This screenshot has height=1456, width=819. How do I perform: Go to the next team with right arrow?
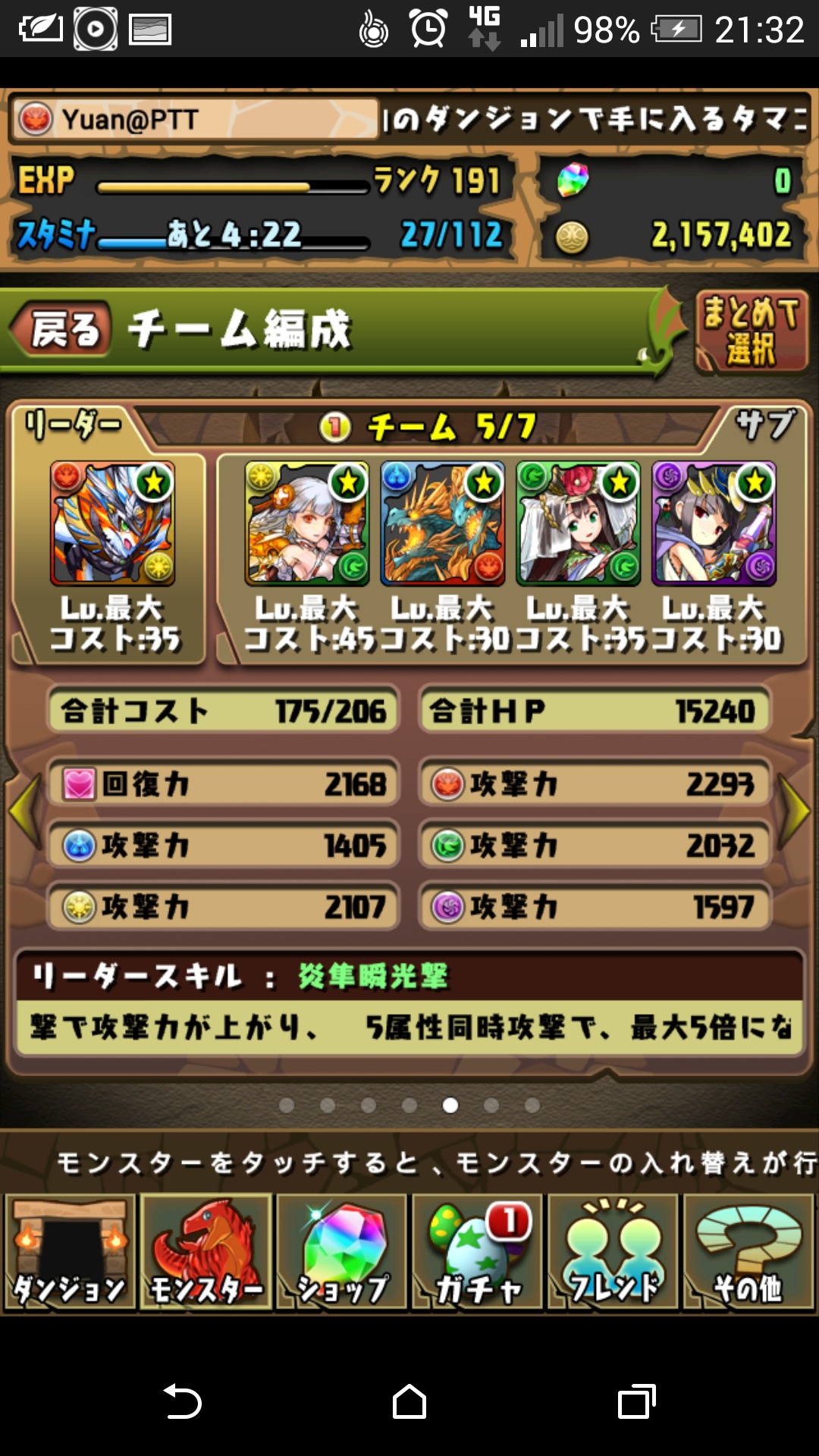tap(795, 811)
